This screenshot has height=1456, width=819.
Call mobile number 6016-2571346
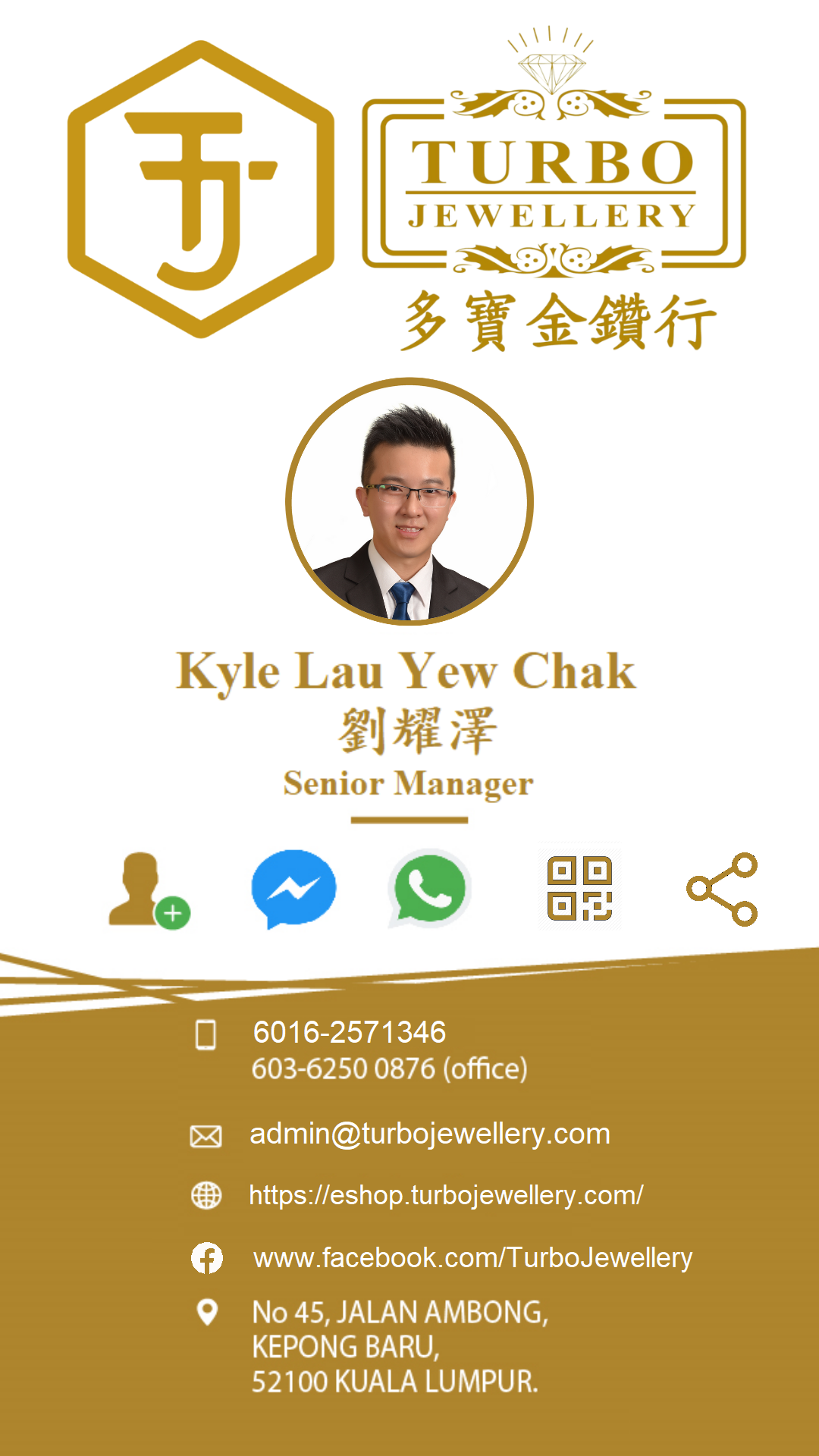[x=349, y=1032]
